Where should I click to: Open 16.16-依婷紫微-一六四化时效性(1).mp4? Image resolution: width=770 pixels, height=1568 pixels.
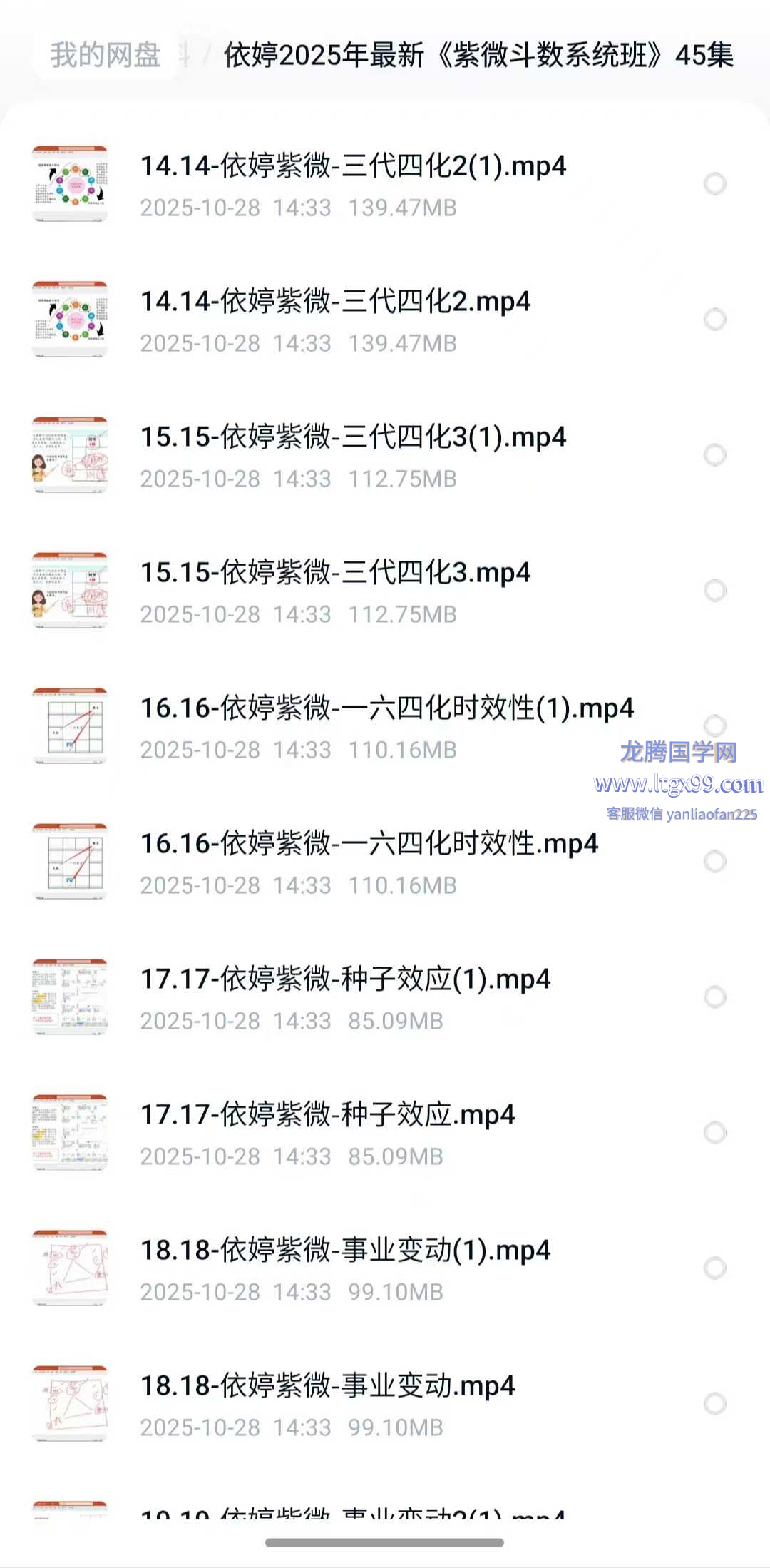[x=386, y=708]
